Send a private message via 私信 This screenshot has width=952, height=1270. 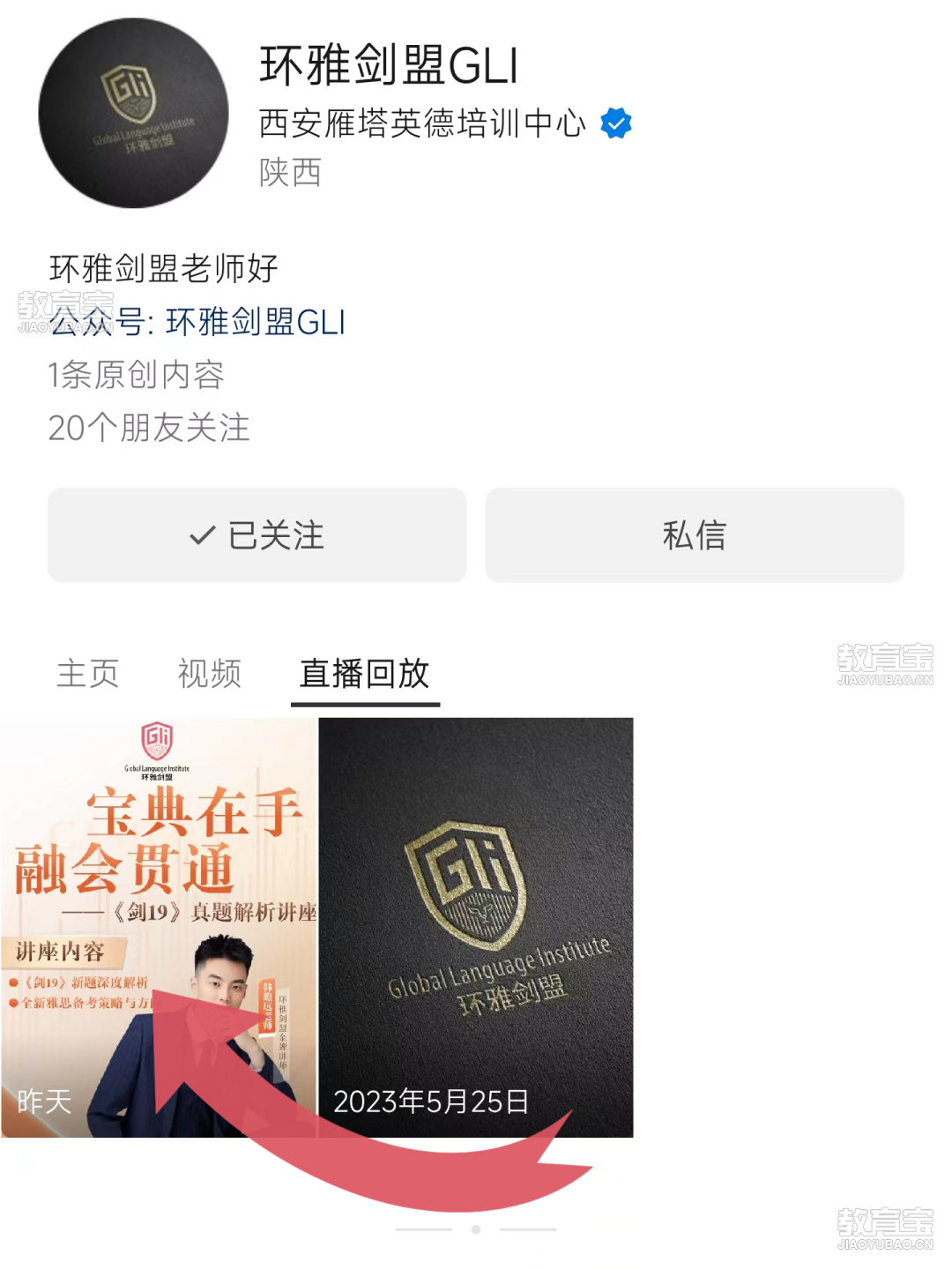(x=695, y=535)
